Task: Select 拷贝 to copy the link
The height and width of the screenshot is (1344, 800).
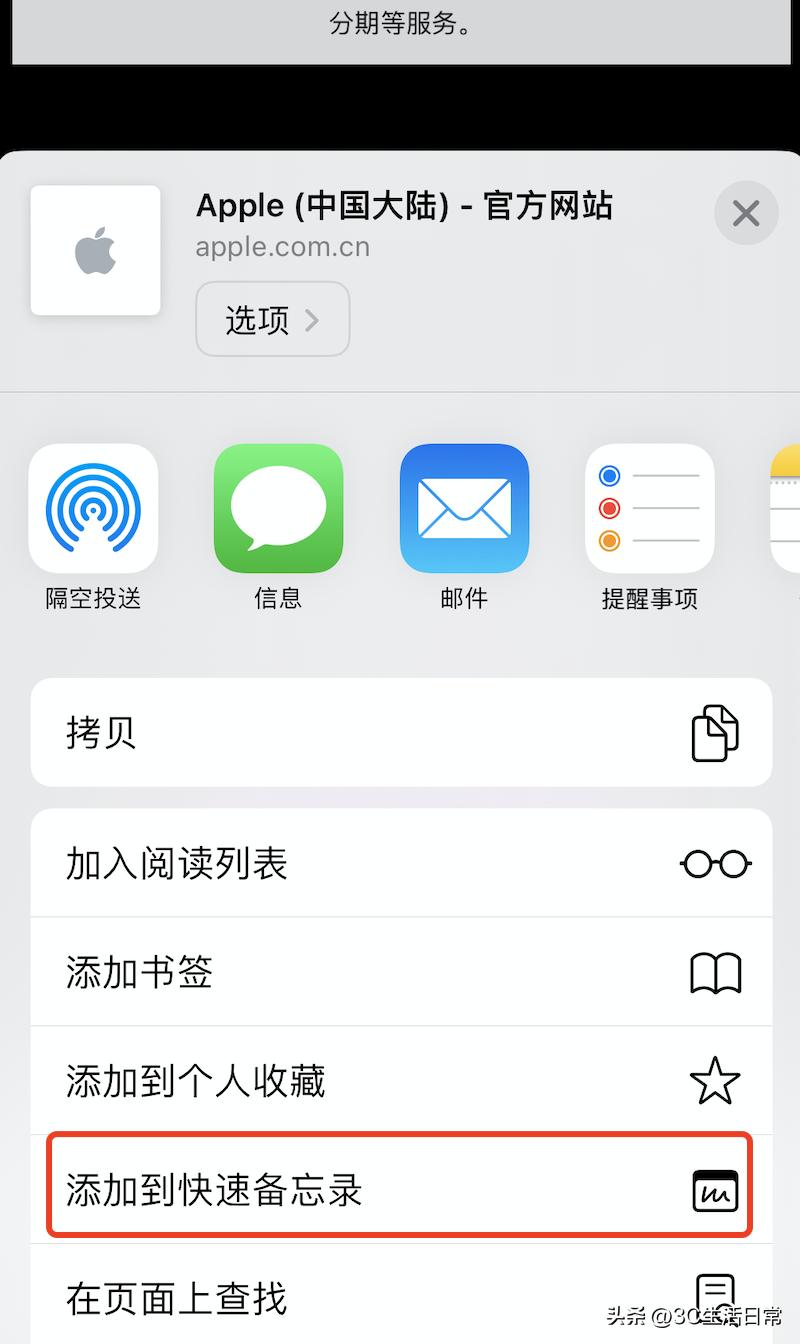Action: point(102,732)
